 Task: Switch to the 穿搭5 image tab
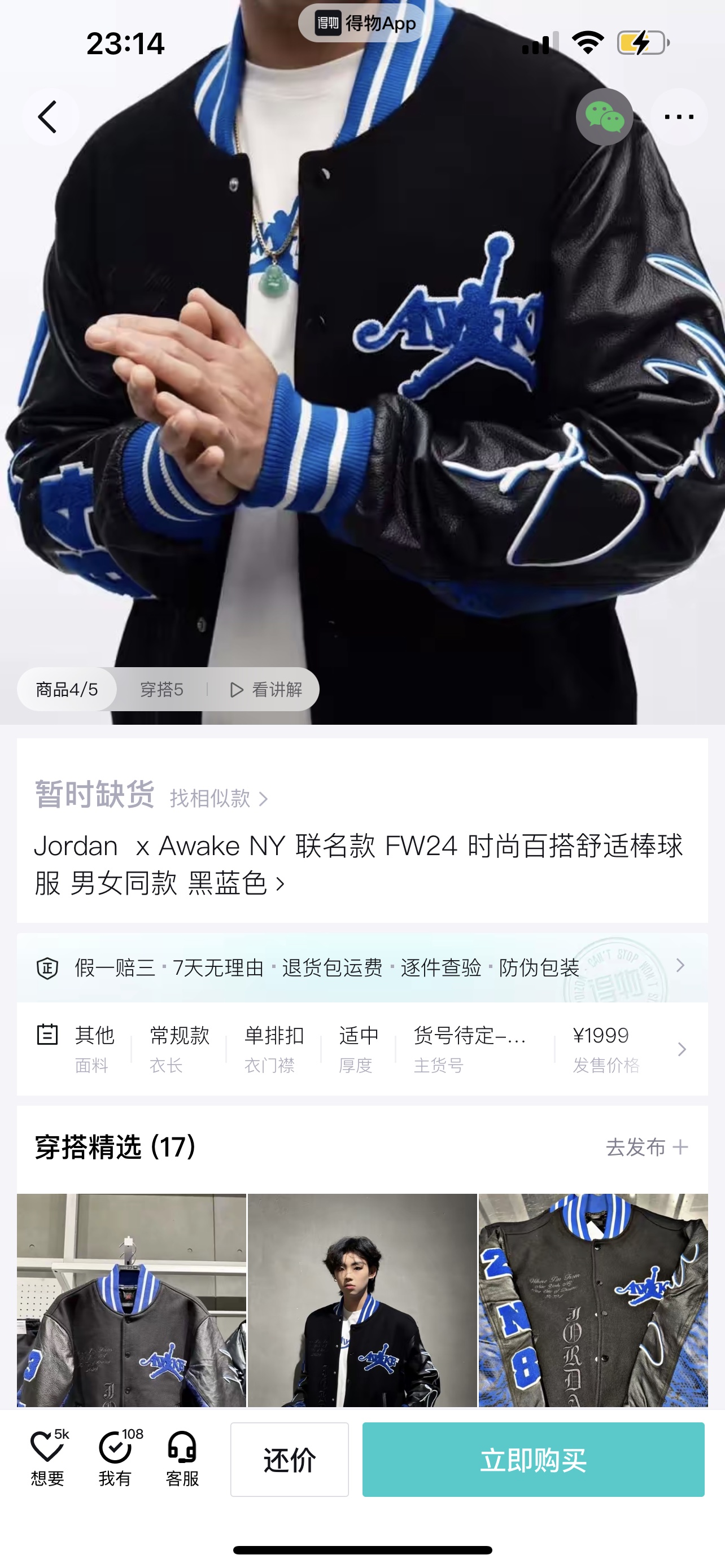tap(161, 690)
